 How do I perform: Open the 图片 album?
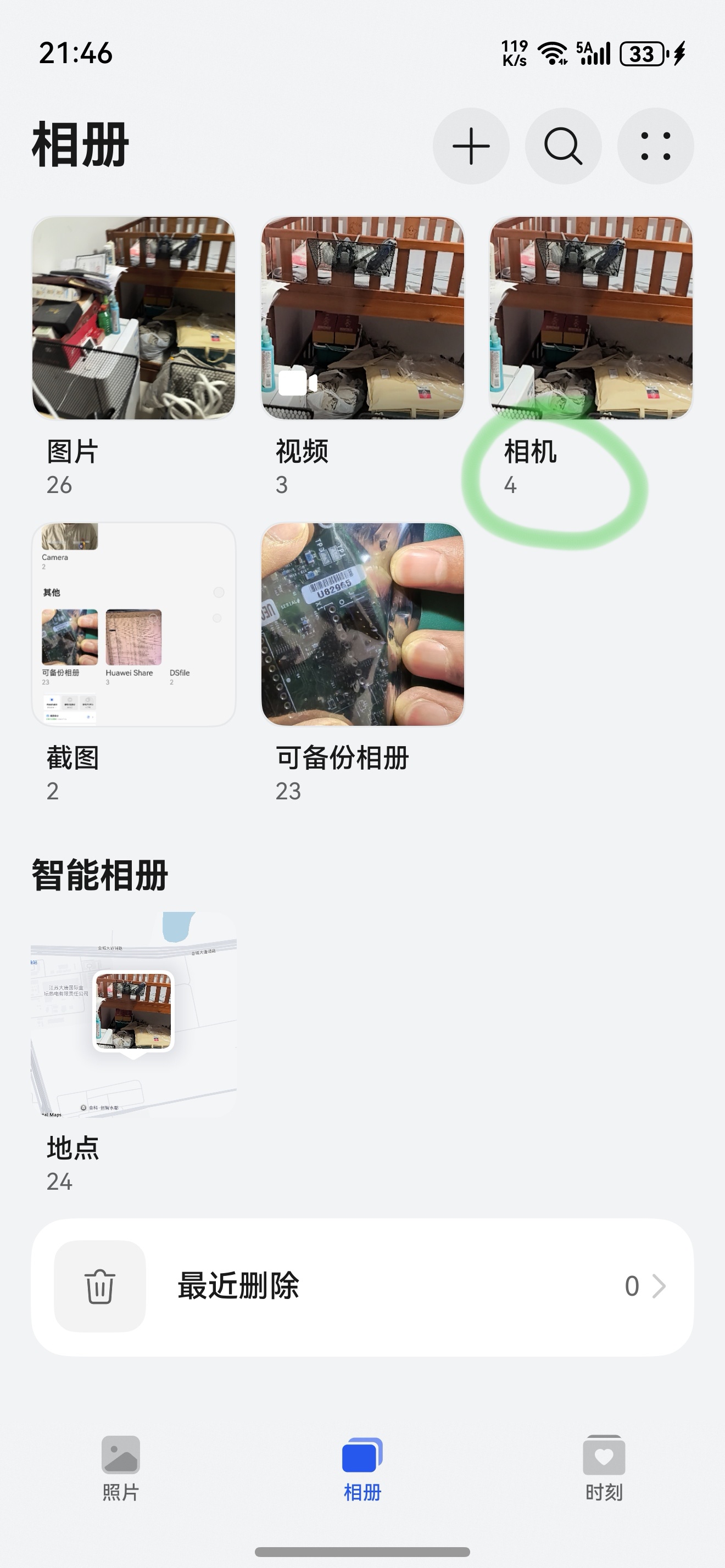click(x=133, y=318)
